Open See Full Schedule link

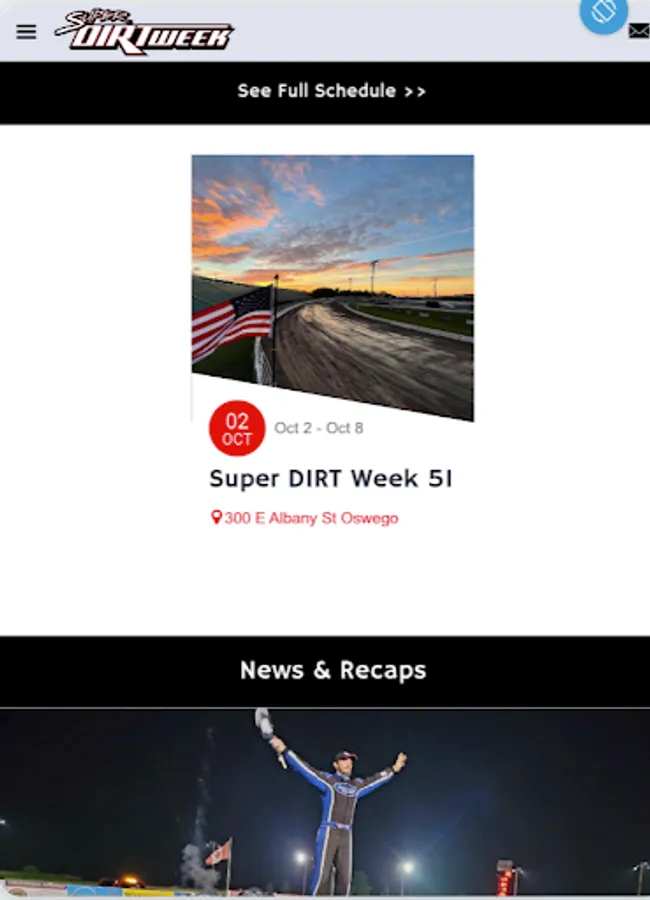(x=332, y=91)
